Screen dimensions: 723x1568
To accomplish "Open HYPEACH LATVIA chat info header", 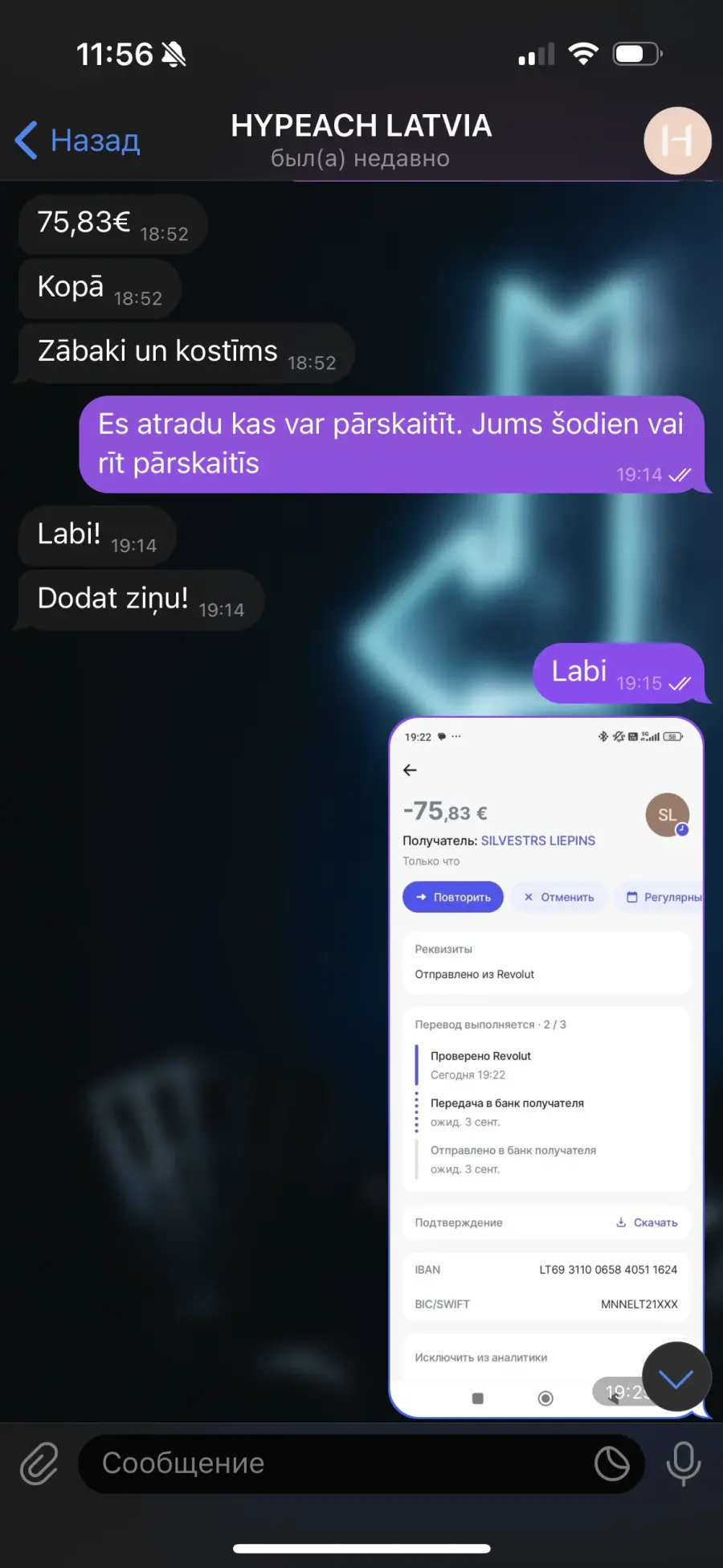I will (x=361, y=141).
